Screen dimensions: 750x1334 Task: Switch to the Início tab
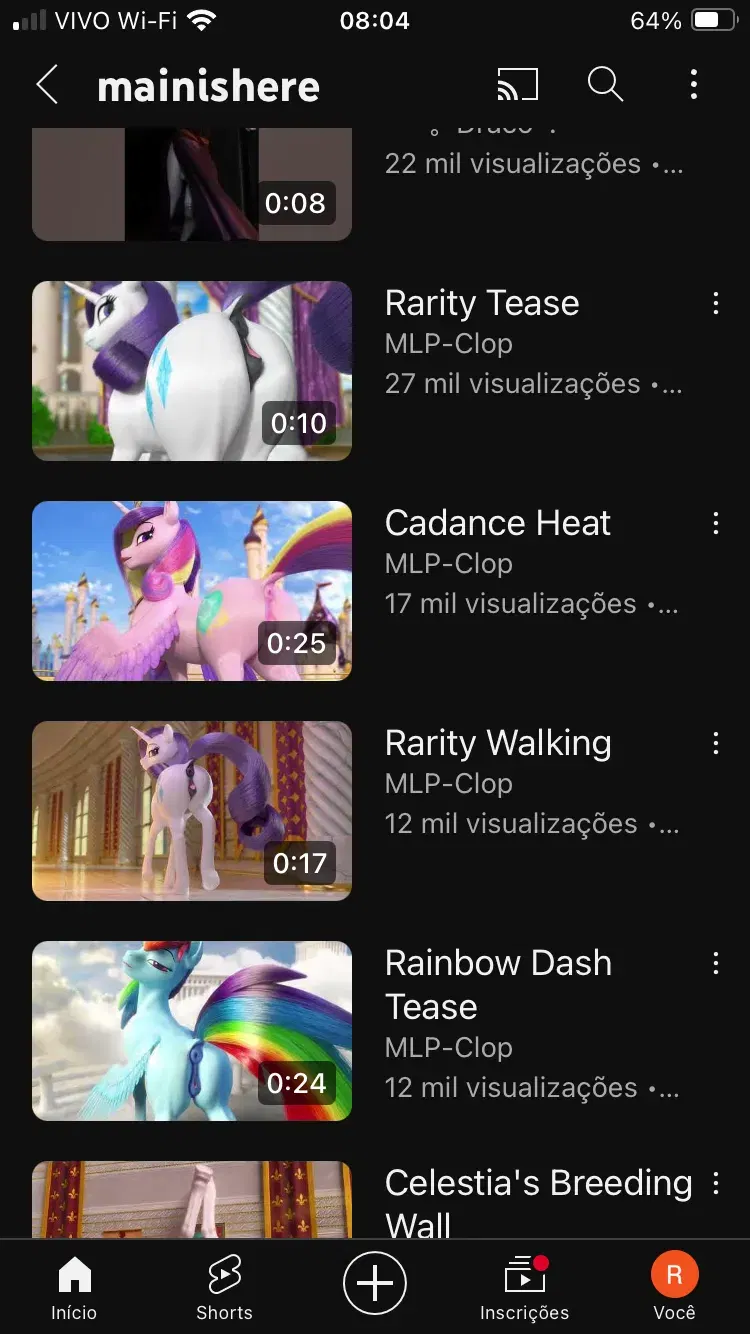click(x=75, y=1289)
